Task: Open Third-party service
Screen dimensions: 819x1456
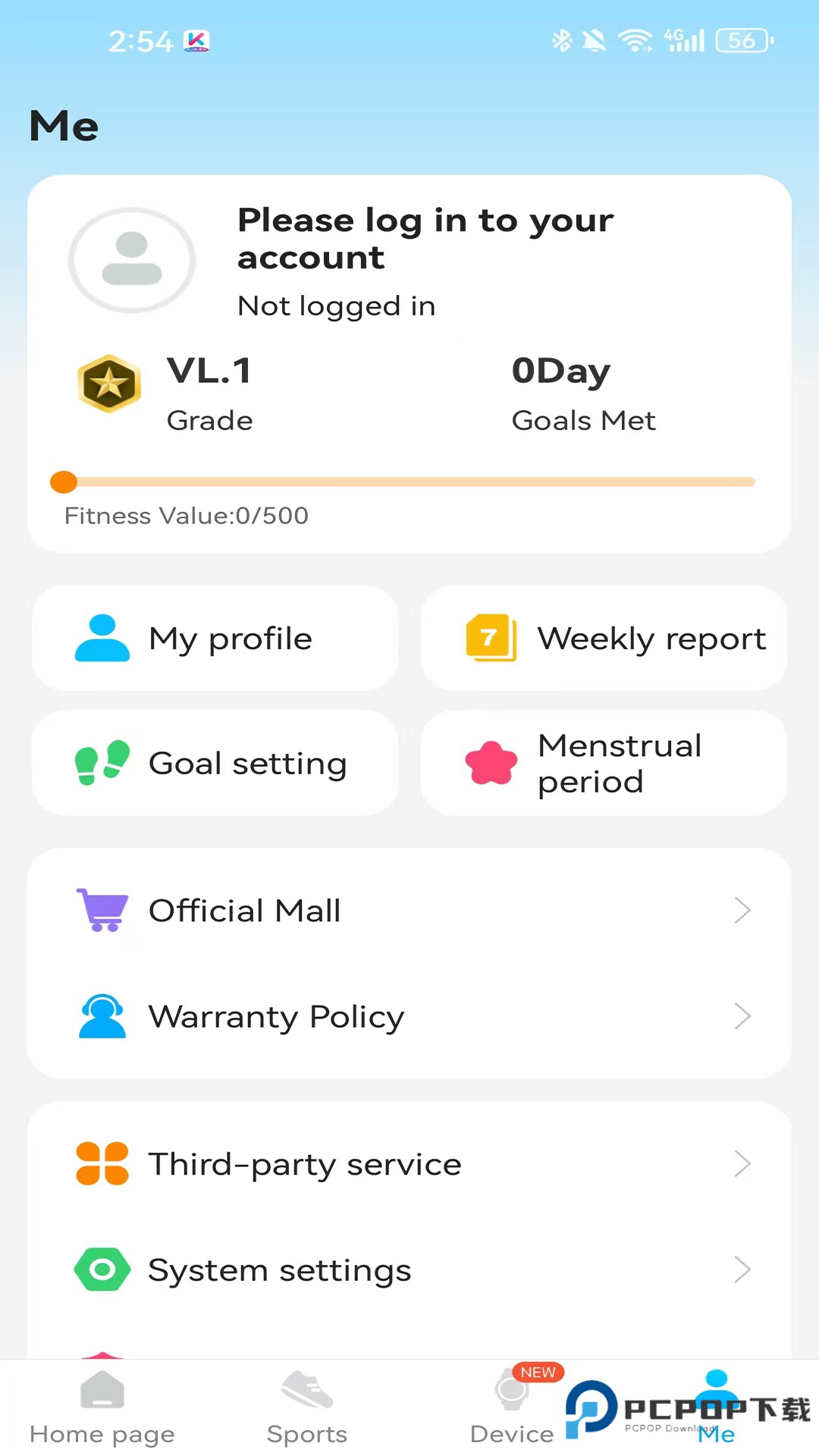Action: 409,1163
